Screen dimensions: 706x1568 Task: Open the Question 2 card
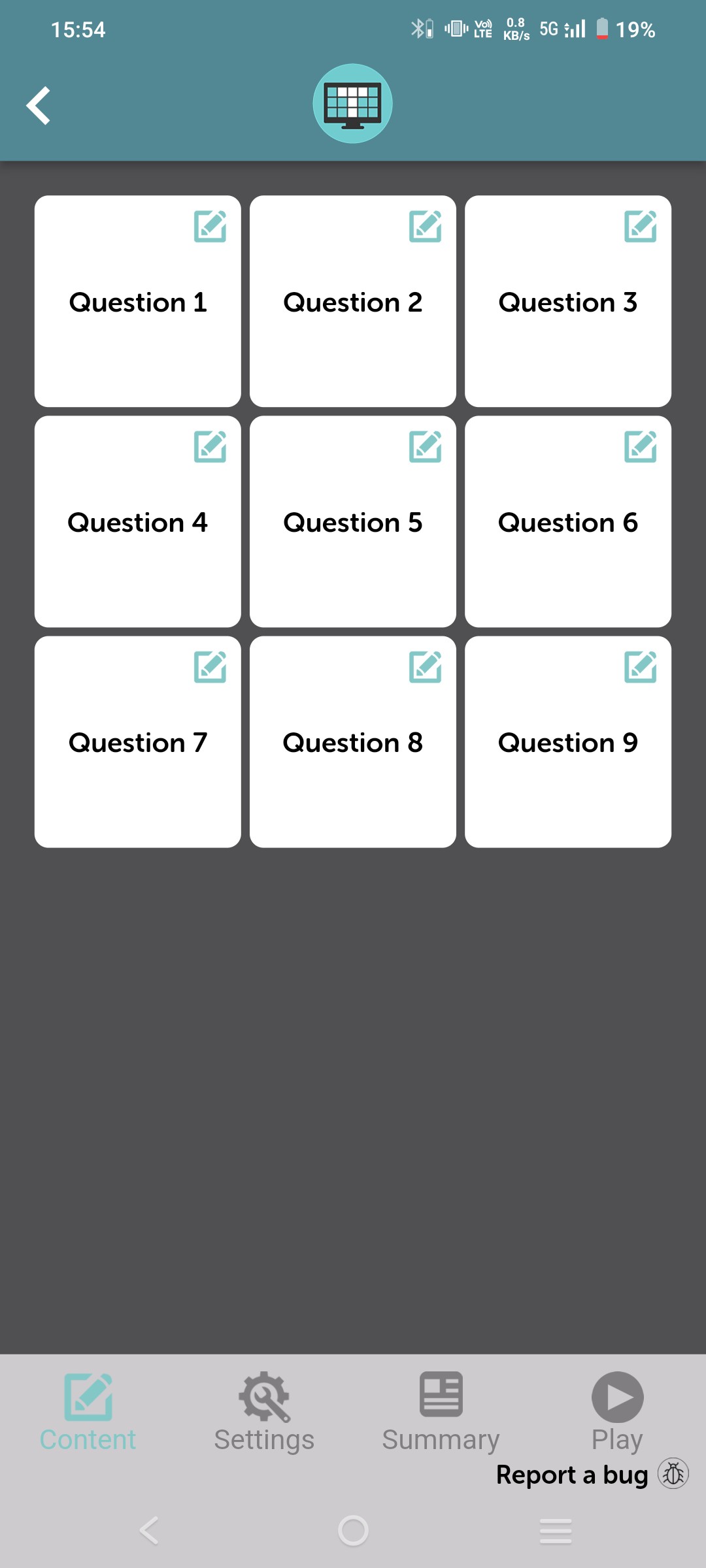point(353,302)
